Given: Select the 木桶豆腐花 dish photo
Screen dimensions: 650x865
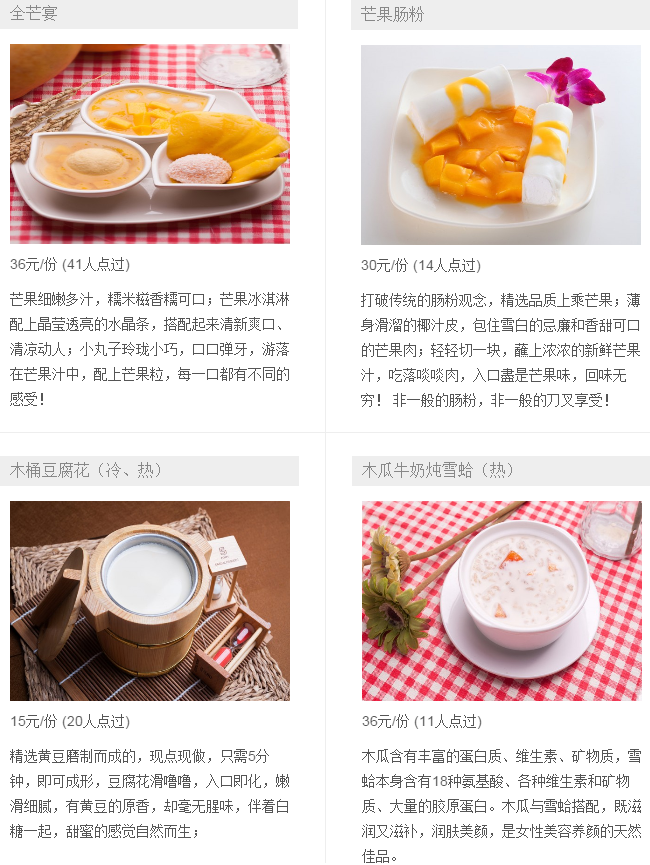Looking at the screenshot, I should pyautogui.click(x=150, y=600).
